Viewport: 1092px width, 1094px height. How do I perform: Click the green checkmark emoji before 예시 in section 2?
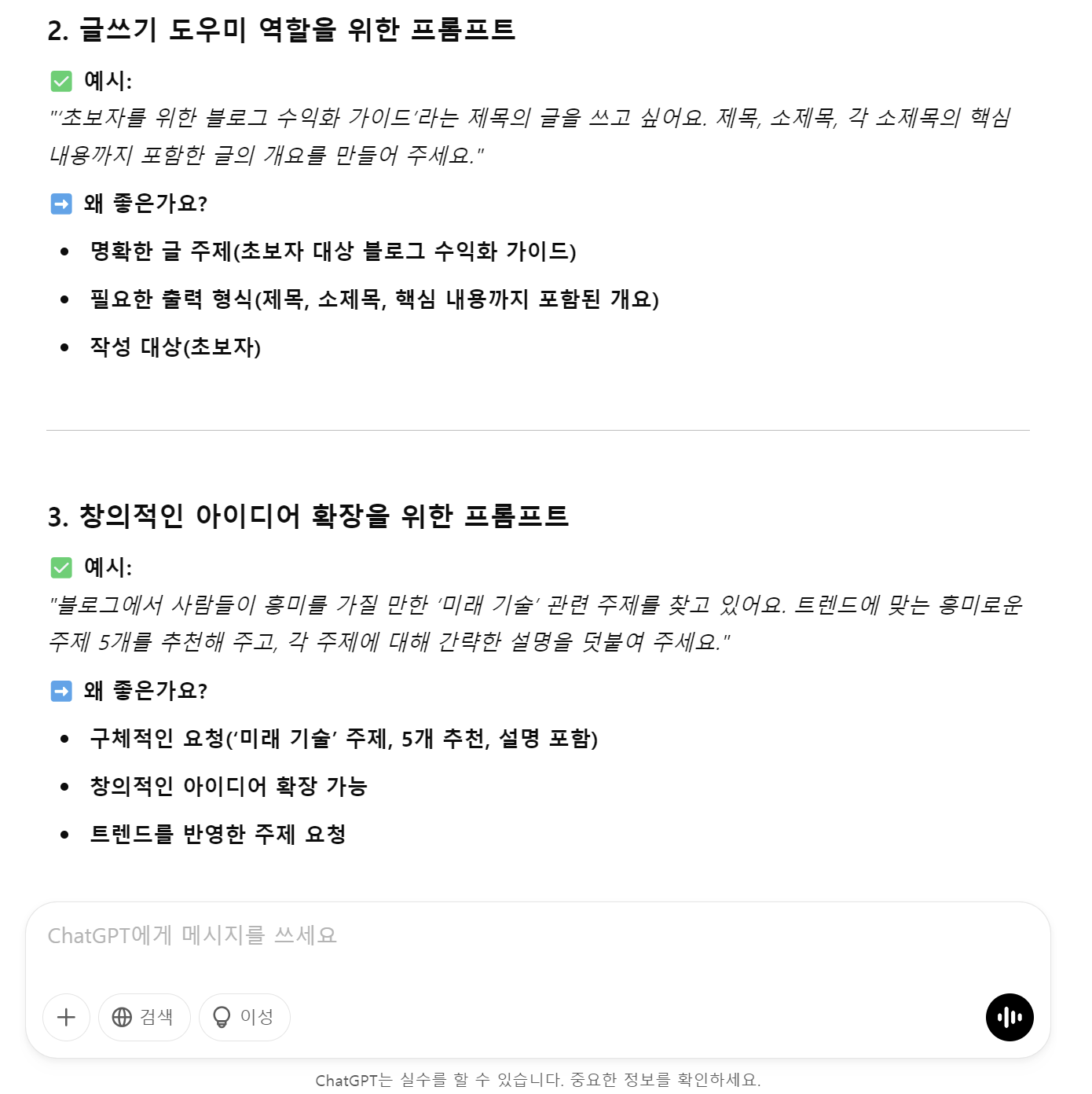click(60, 80)
